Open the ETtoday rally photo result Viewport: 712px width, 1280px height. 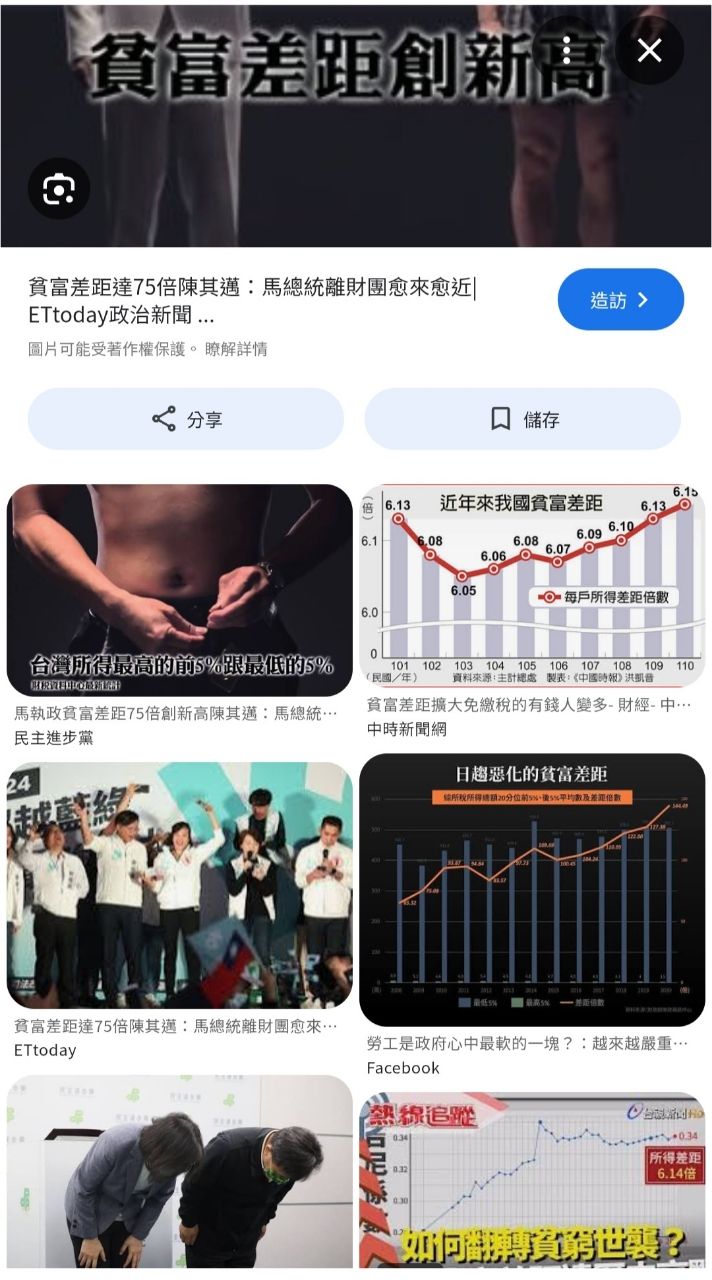[180, 885]
